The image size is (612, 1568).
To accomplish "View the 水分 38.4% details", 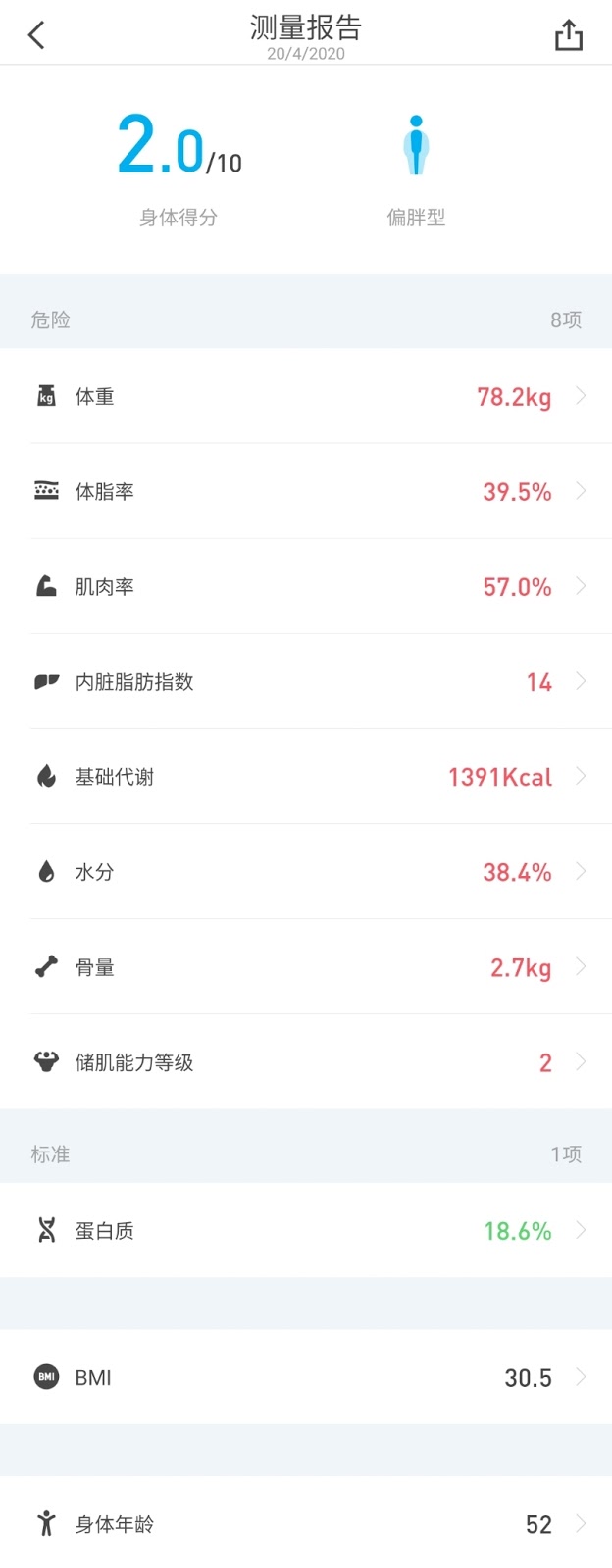I will point(306,871).
